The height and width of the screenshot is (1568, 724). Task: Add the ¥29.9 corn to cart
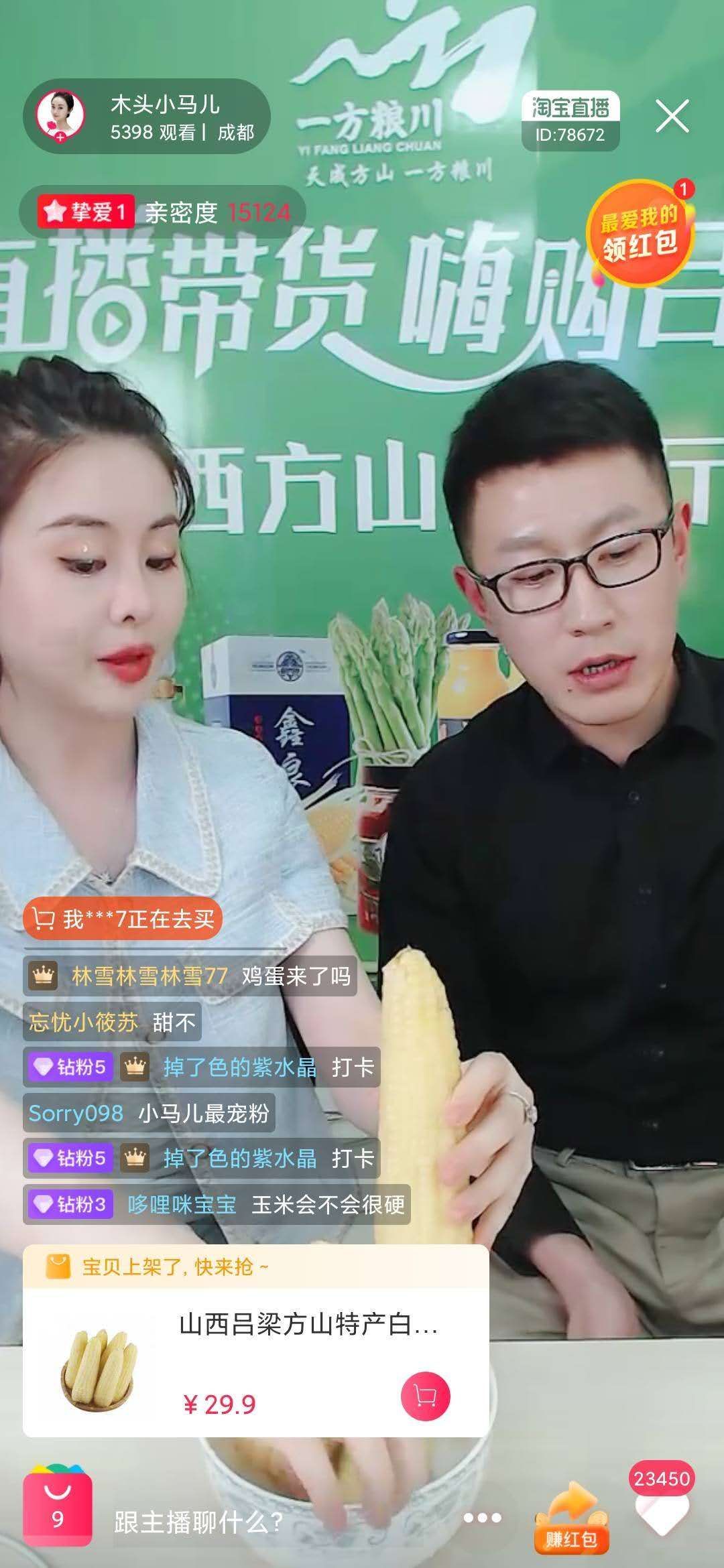pyautogui.click(x=425, y=1397)
